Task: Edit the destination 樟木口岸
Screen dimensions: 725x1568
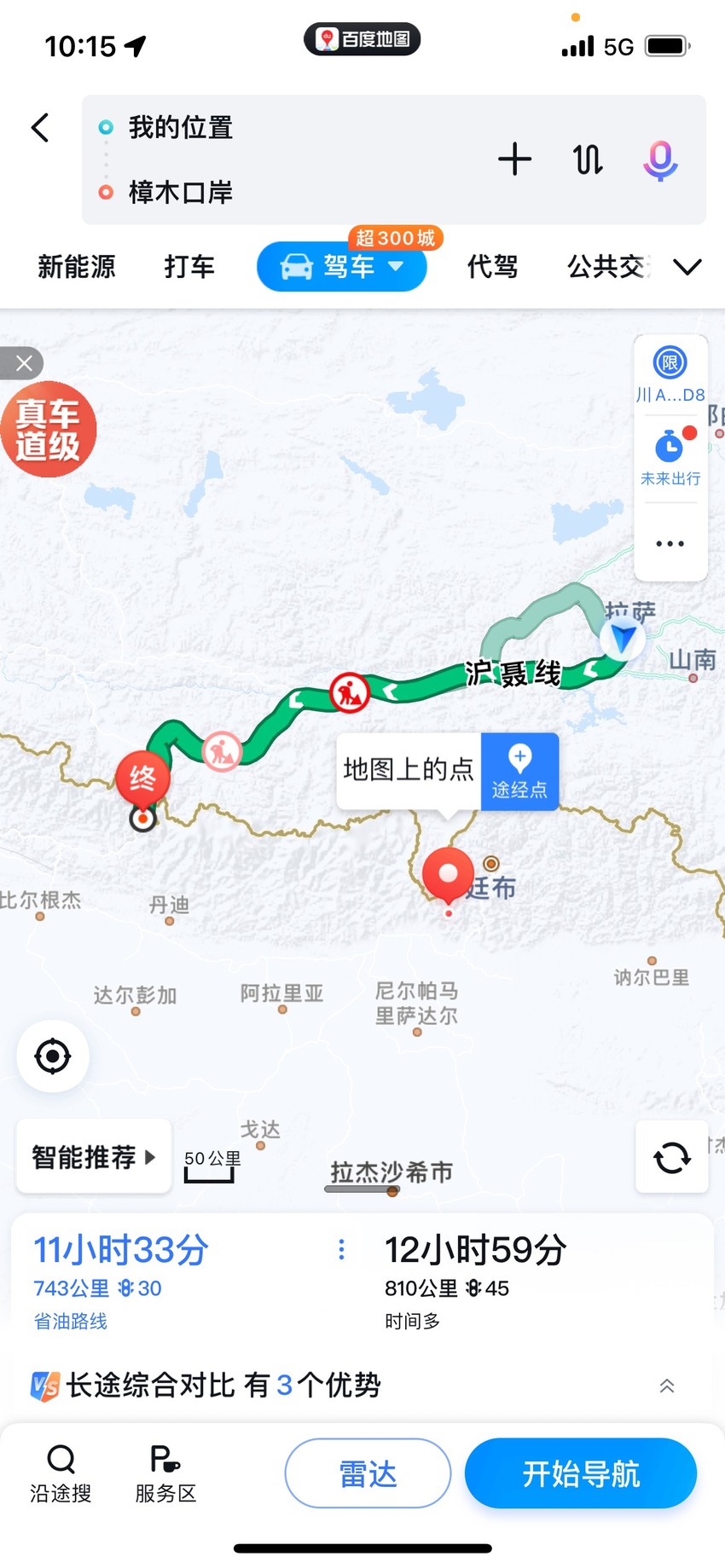Action: tap(181, 193)
